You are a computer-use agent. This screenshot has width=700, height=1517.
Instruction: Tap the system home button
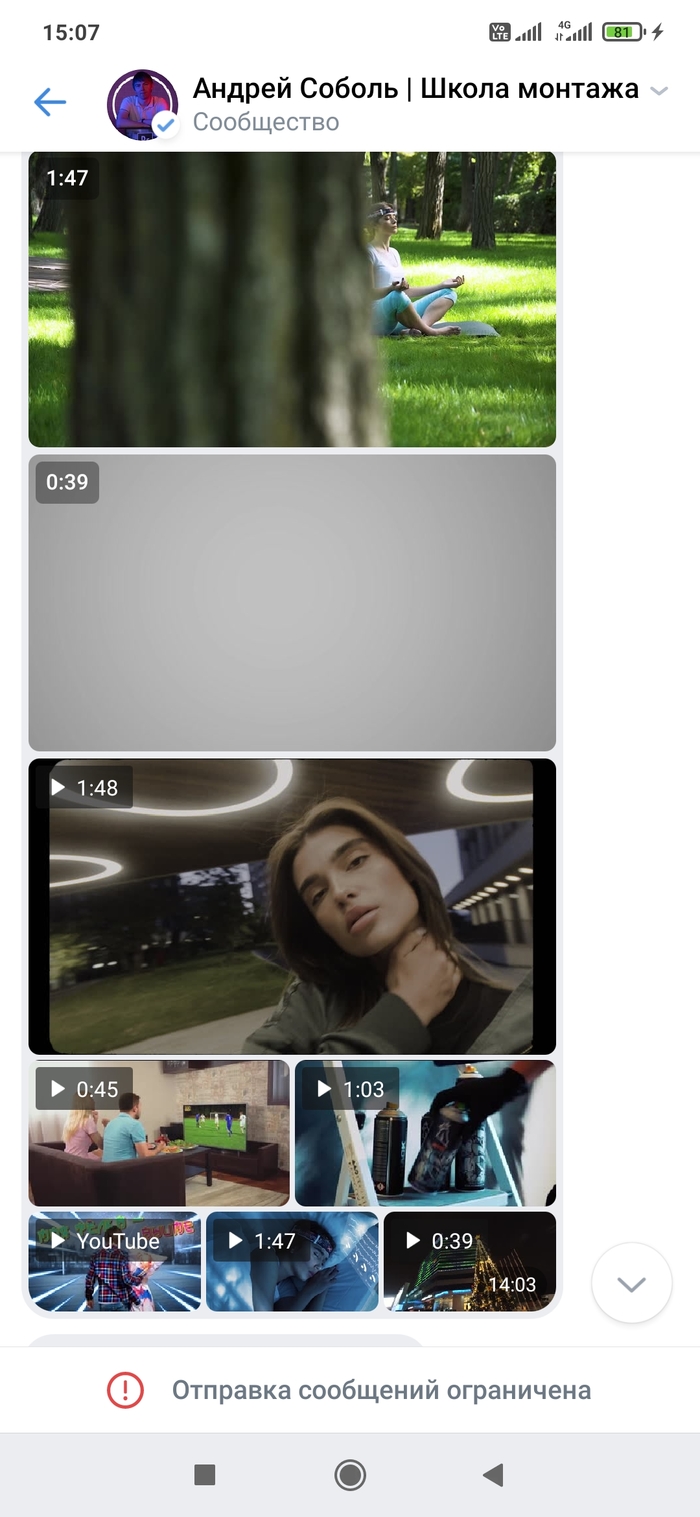[350, 1474]
